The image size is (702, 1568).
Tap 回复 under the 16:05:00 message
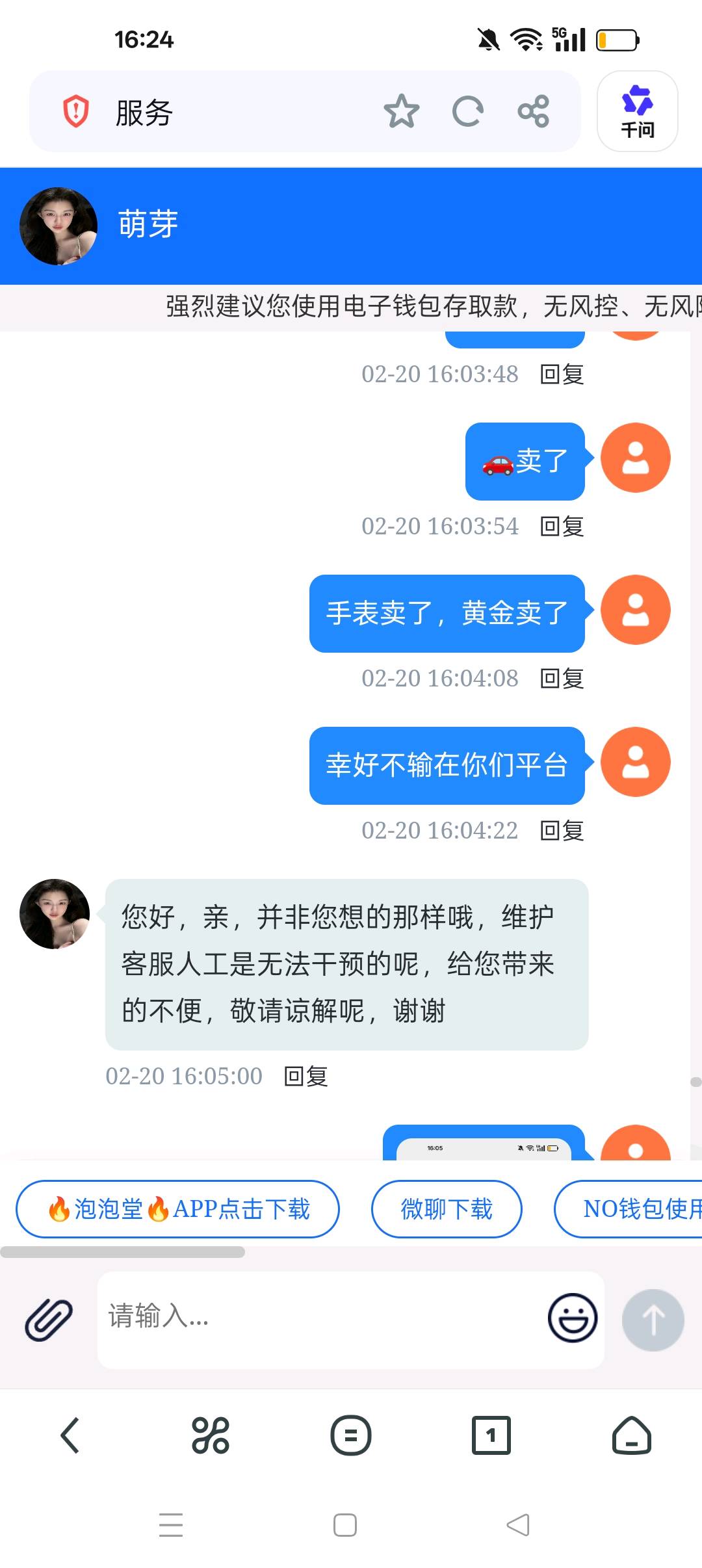point(305,1076)
